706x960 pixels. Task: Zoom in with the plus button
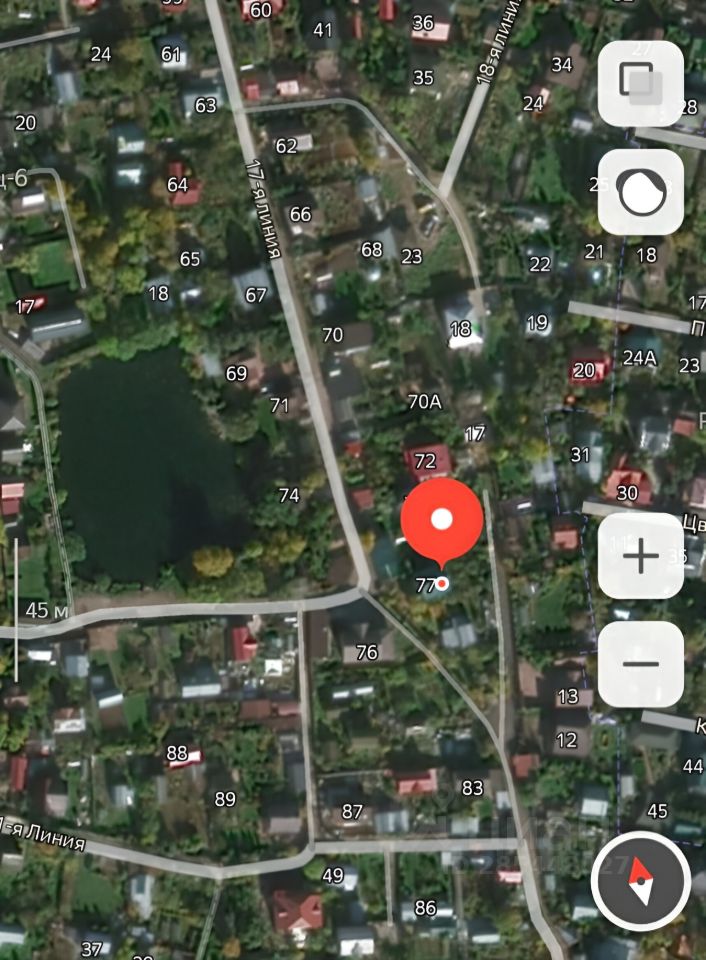[640, 556]
